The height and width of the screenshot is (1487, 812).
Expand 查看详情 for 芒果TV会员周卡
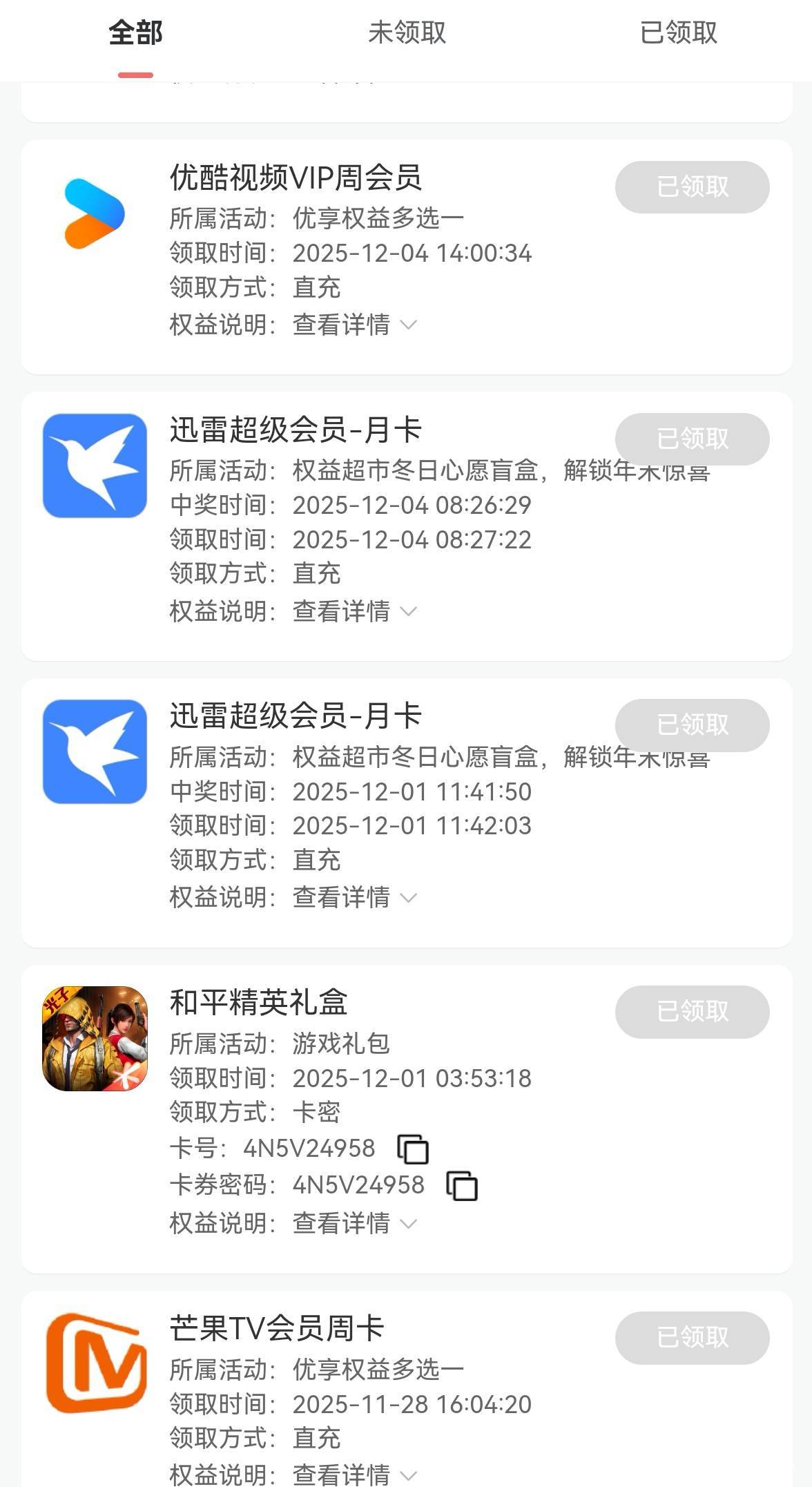coord(355,1475)
